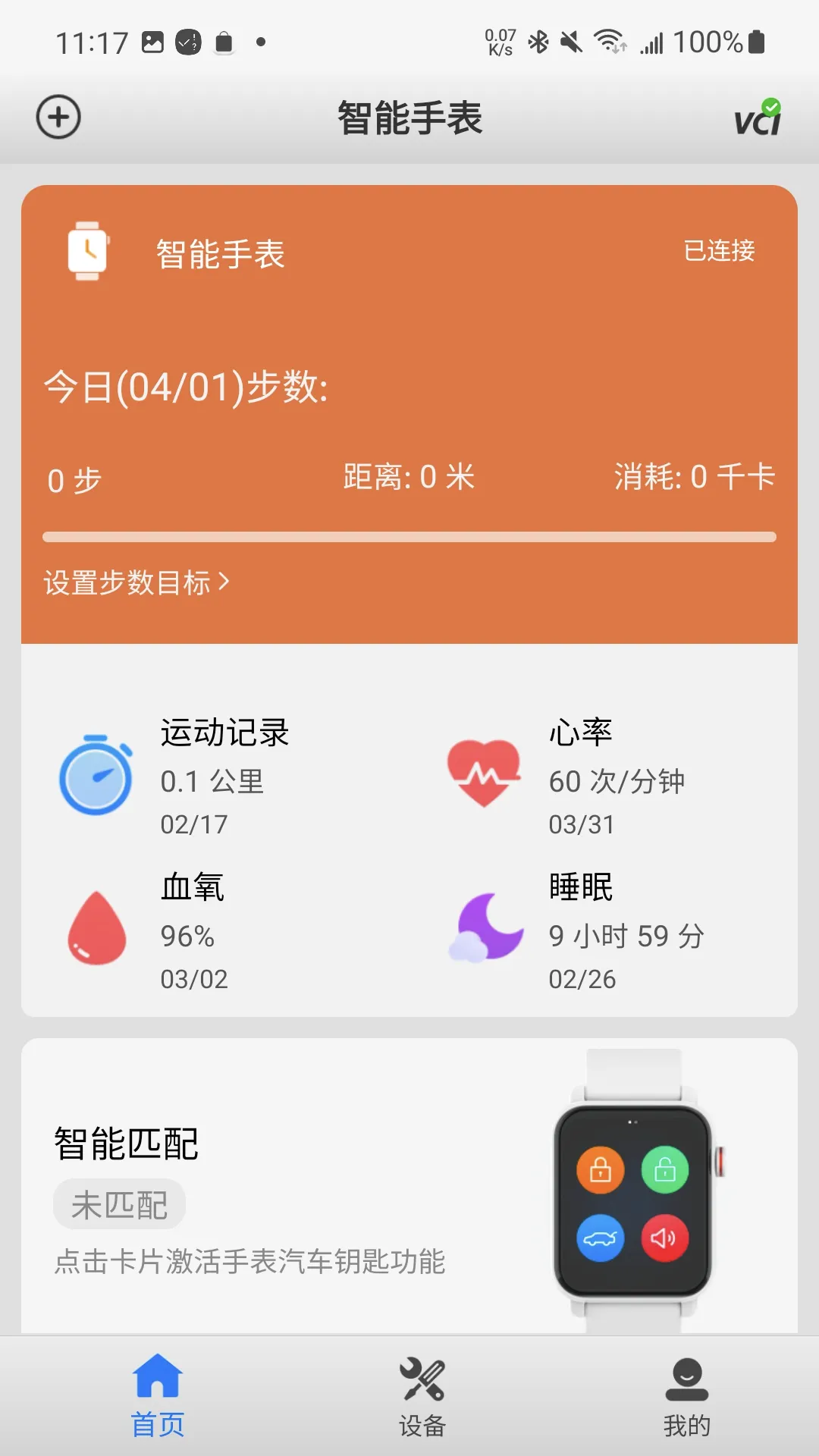
Task: Click the blood drop icon for 血氧
Action: [x=95, y=931]
